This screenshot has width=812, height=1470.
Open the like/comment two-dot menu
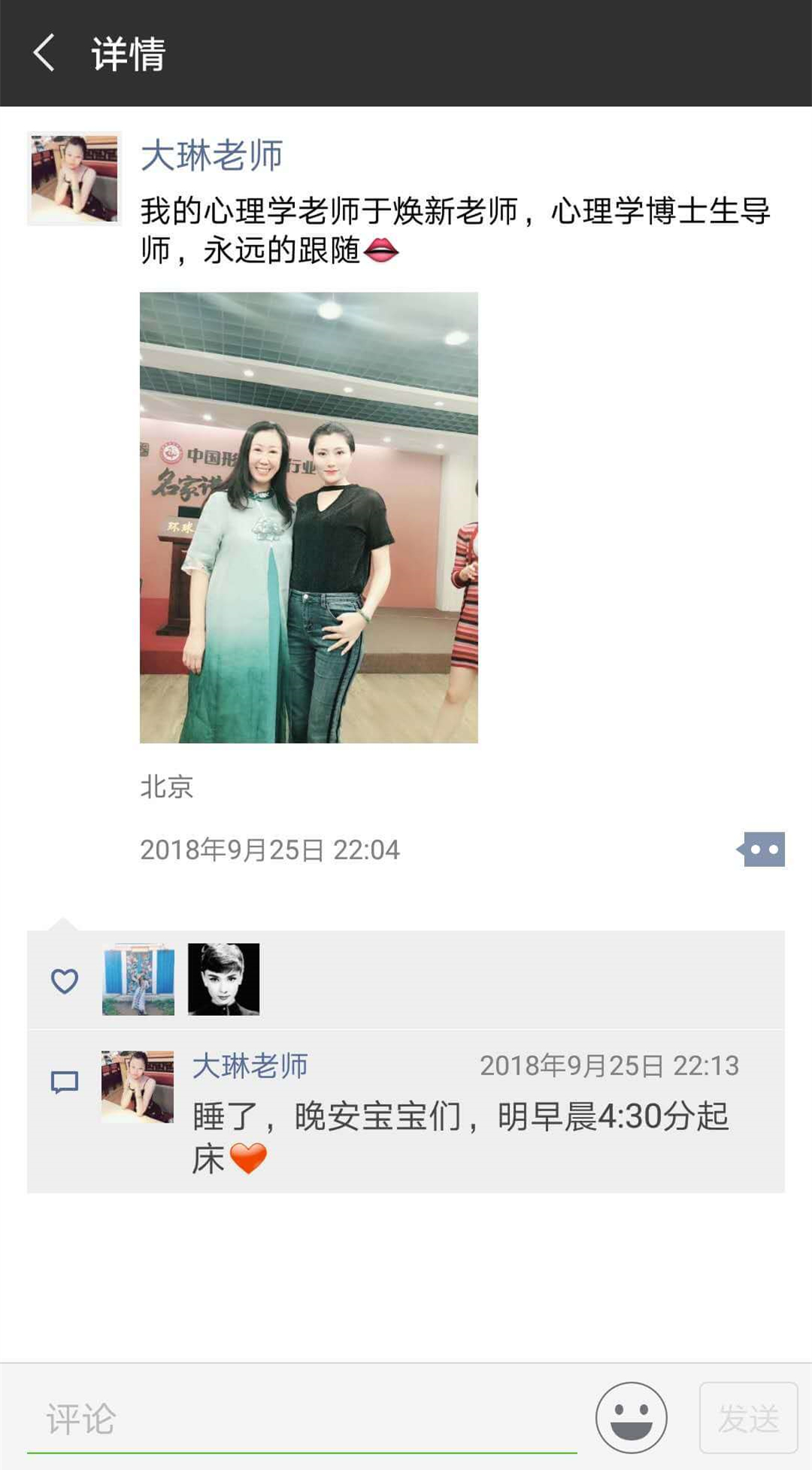coord(761,849)
